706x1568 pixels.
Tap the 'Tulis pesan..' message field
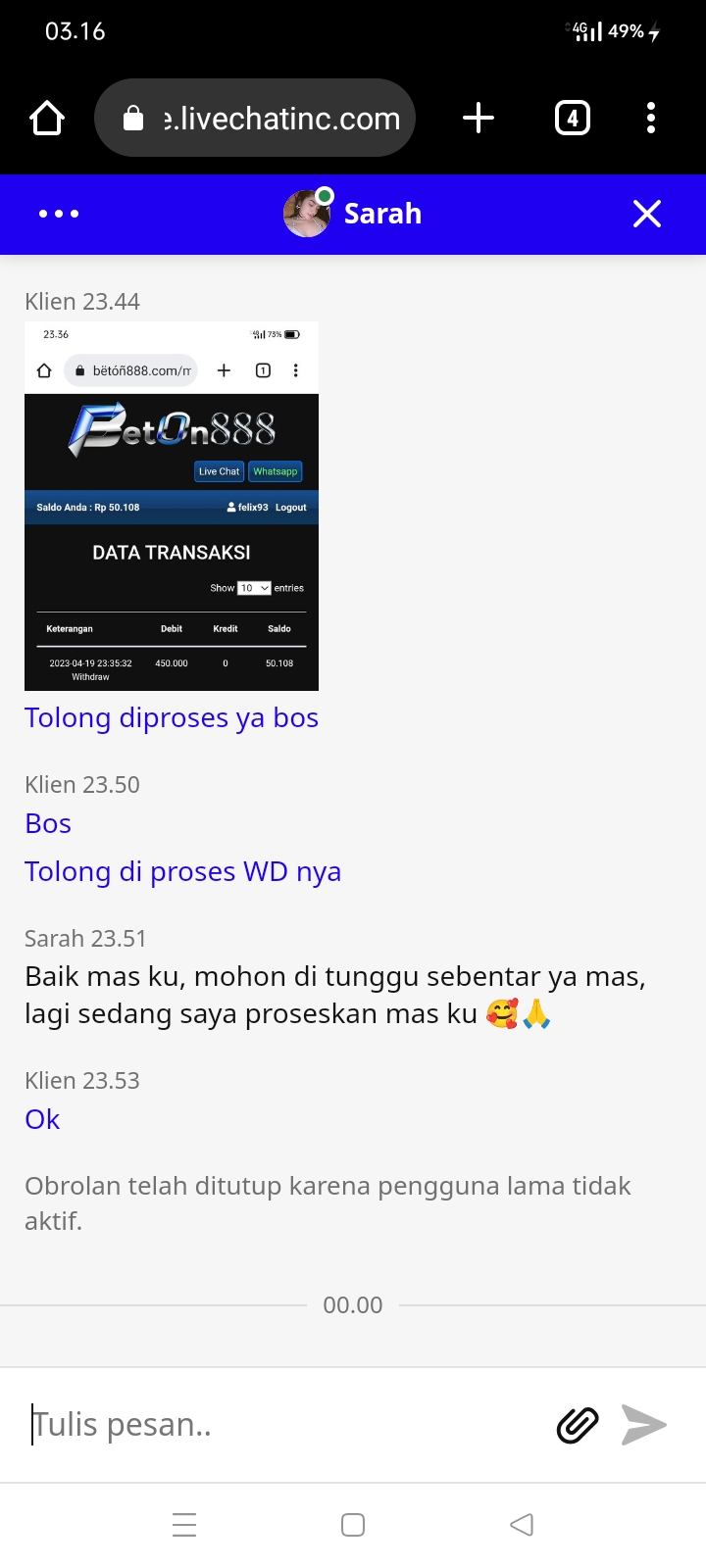pyautogui.click(x=284, y=1424)
